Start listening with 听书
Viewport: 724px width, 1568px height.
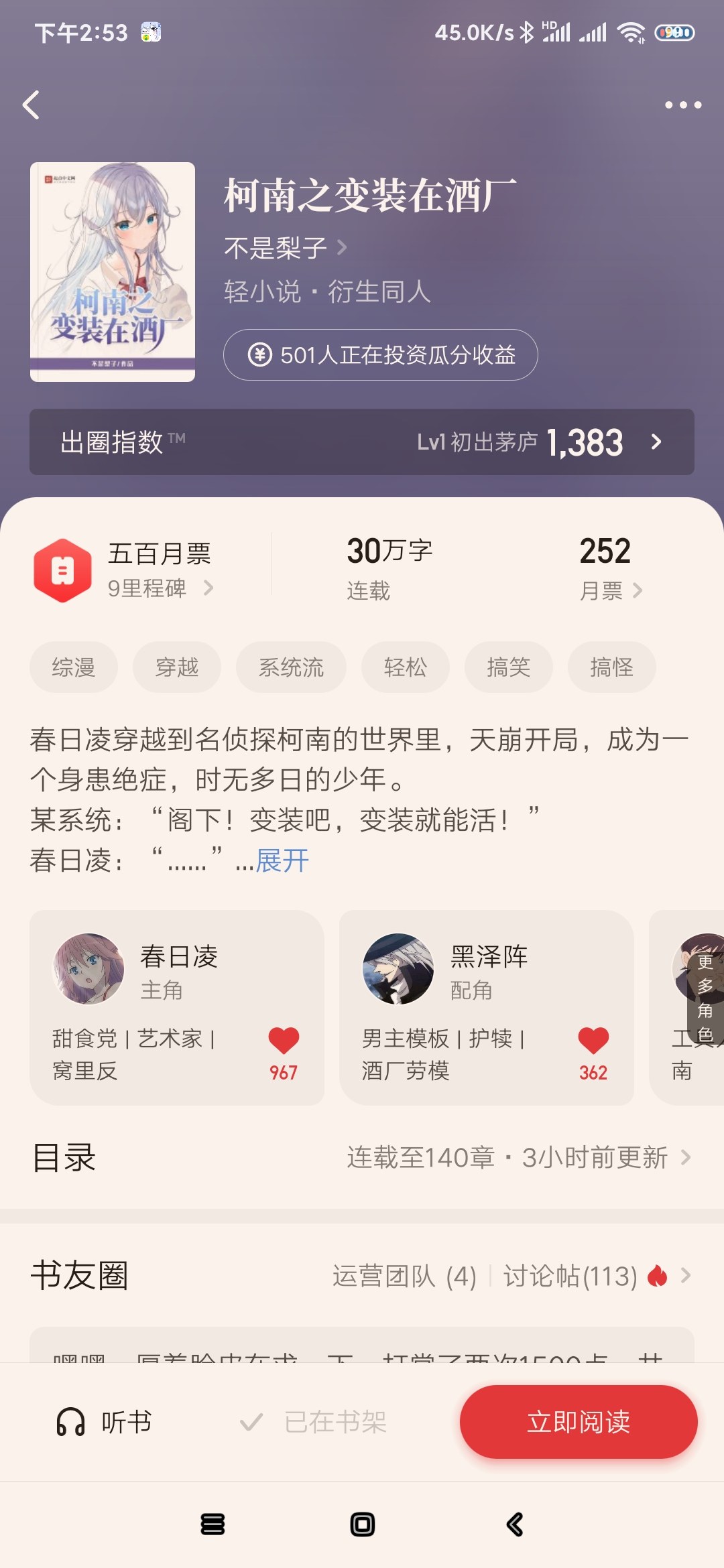click(x=105, y=1422)
